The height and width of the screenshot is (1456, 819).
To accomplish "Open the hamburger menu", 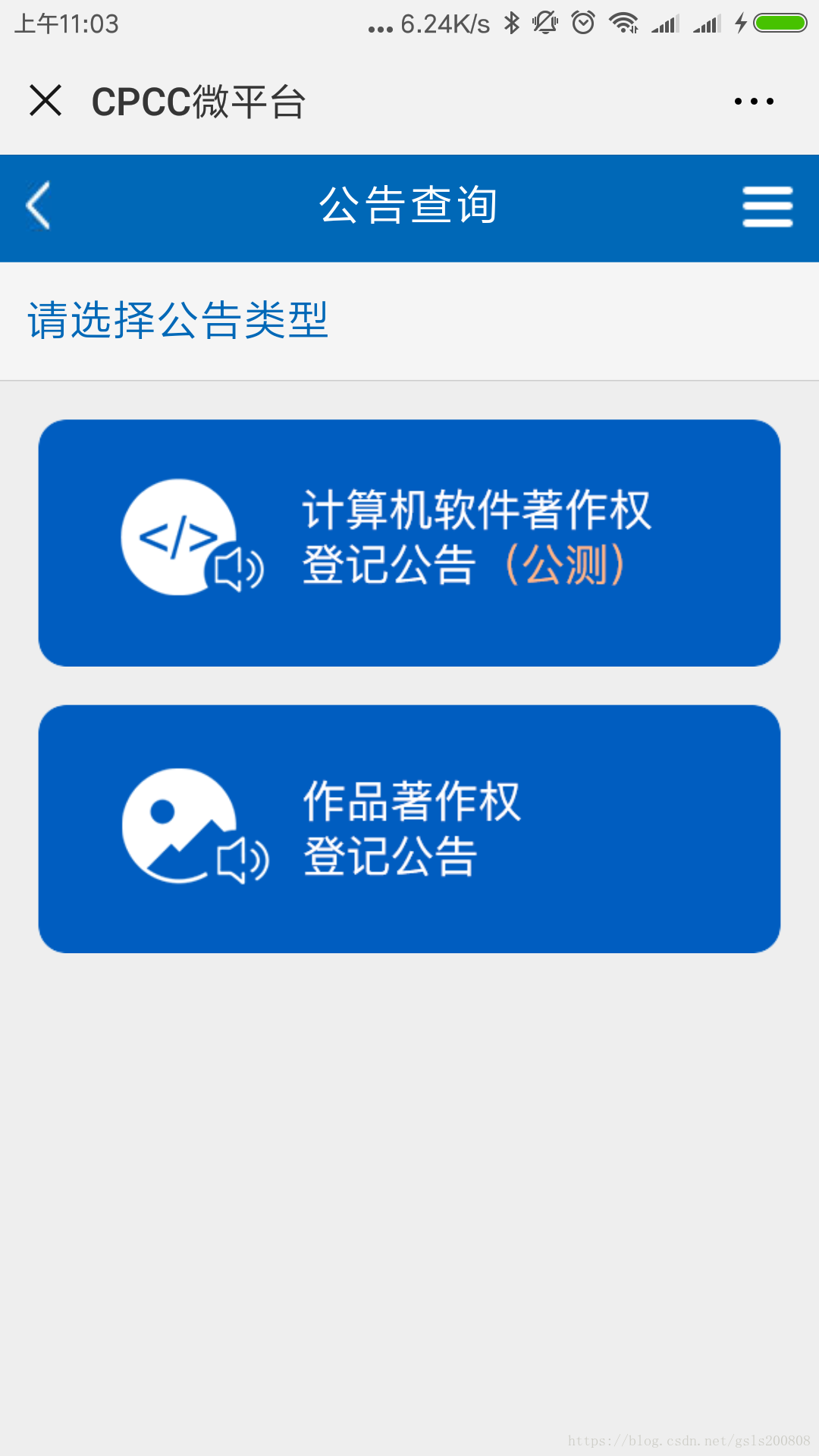I will click(x=767, y=206).
